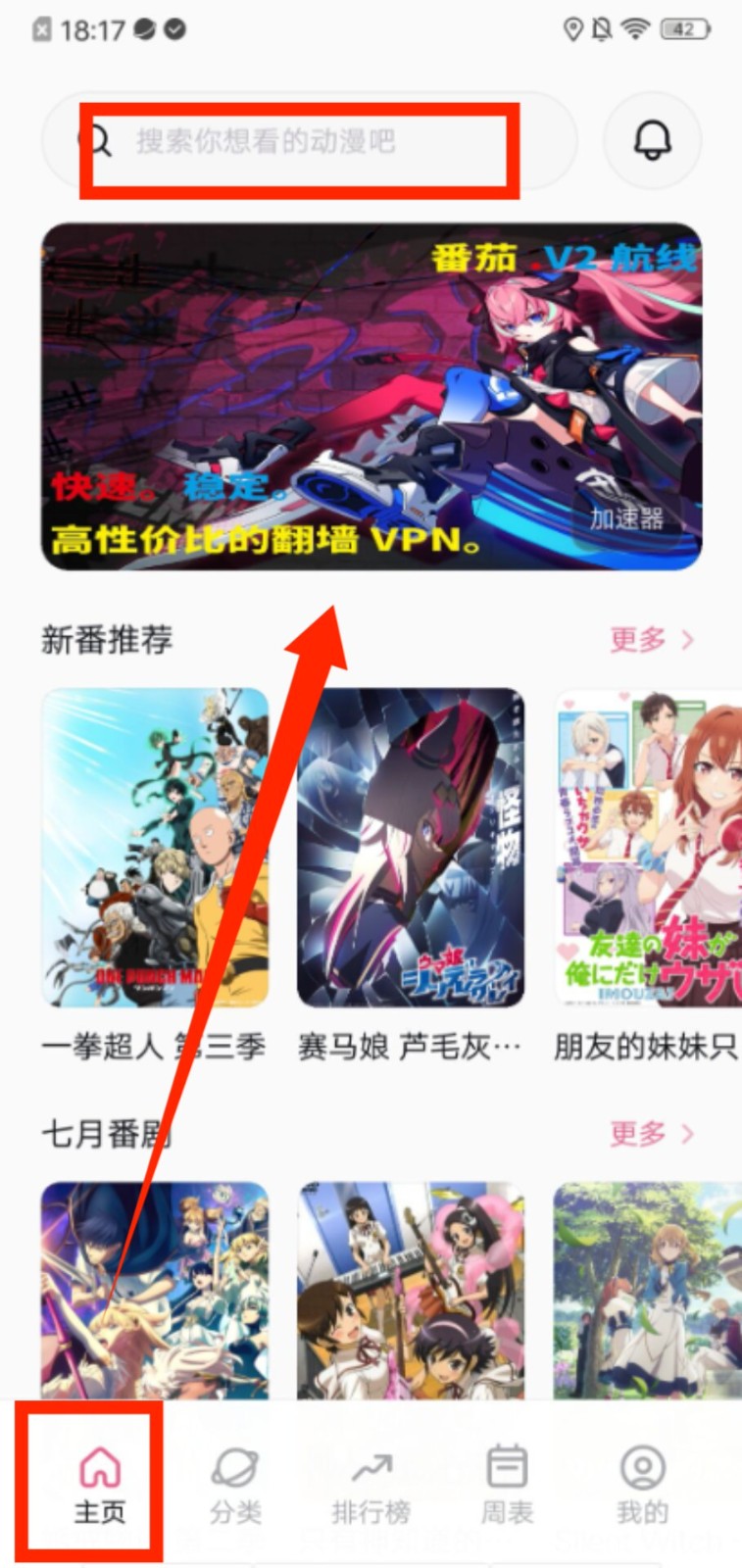Switch to the 排行榜 tab
Screen dimensions: 742x1568
[371, 1485]
